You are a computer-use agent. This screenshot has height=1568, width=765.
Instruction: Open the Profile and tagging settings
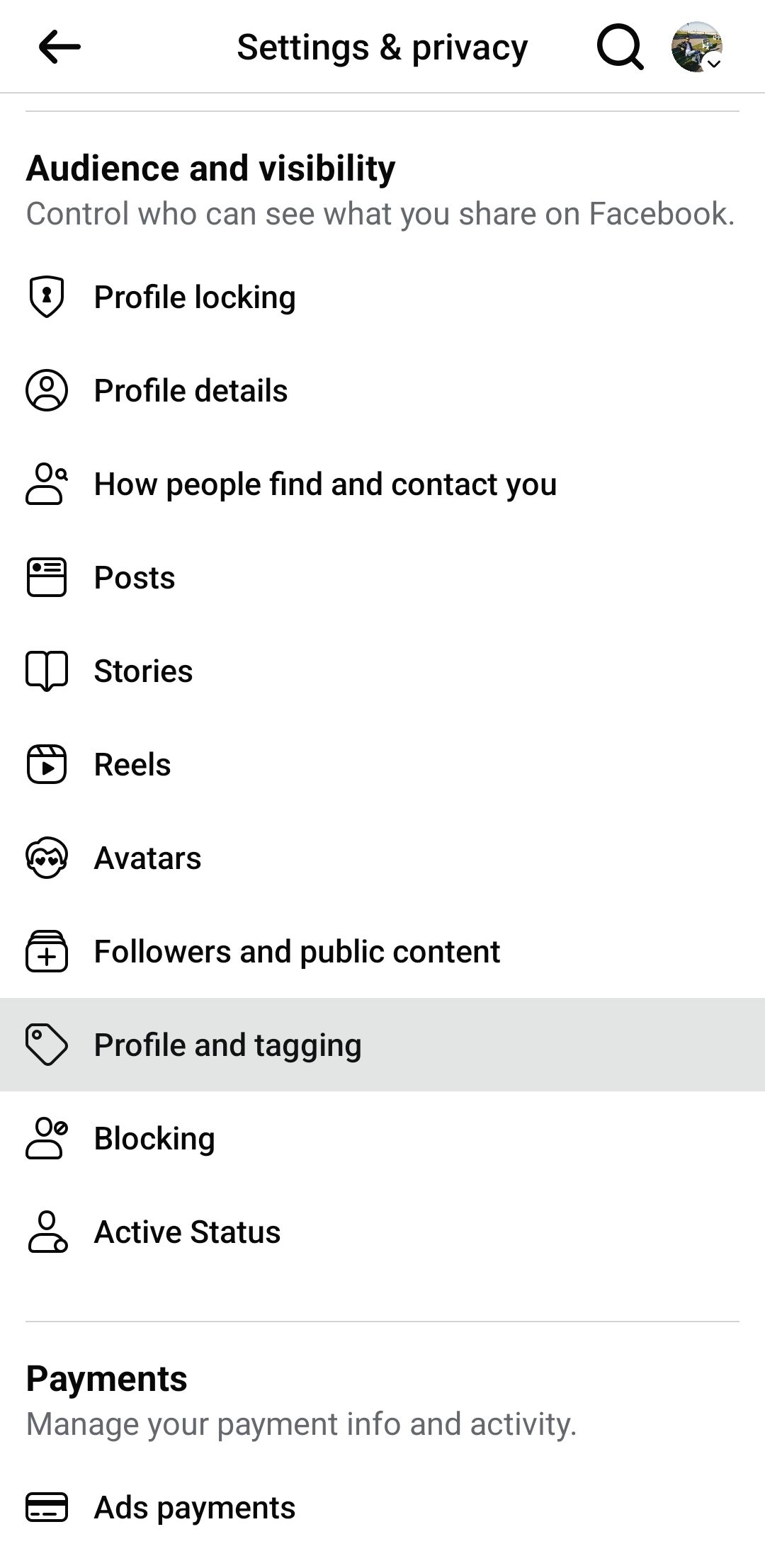click(x=227, y=1045)
